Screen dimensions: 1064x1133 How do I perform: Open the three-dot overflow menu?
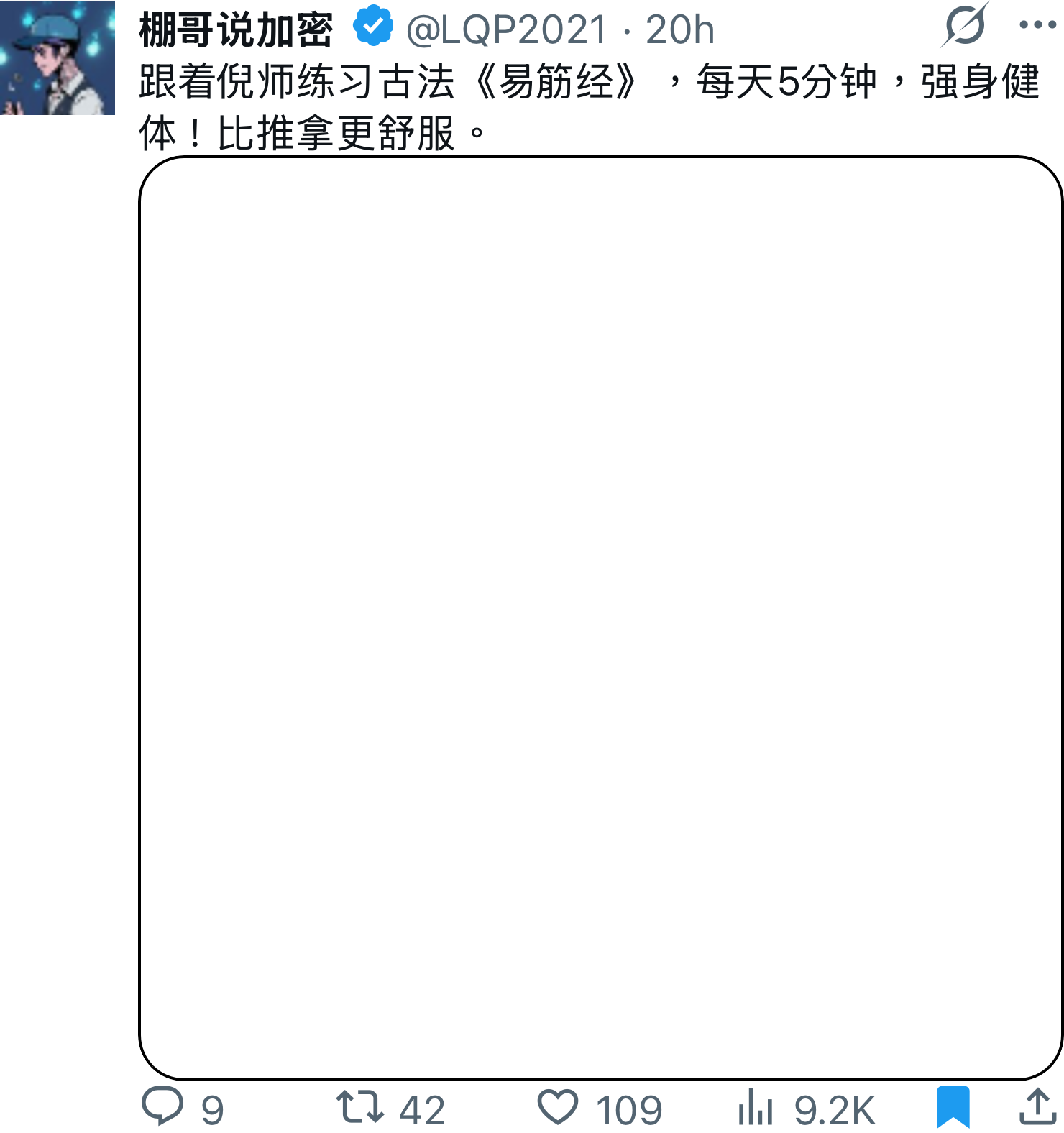pos(1037,25)
